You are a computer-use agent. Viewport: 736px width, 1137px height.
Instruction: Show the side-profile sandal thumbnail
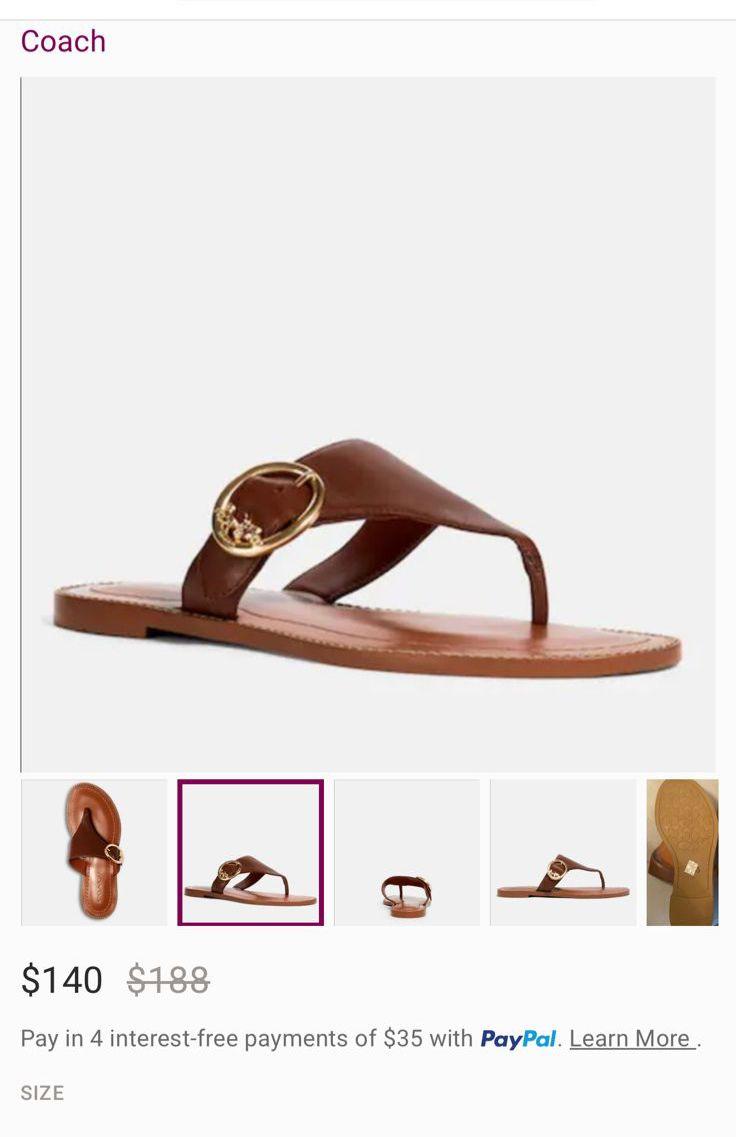click(x=563, y=852)
